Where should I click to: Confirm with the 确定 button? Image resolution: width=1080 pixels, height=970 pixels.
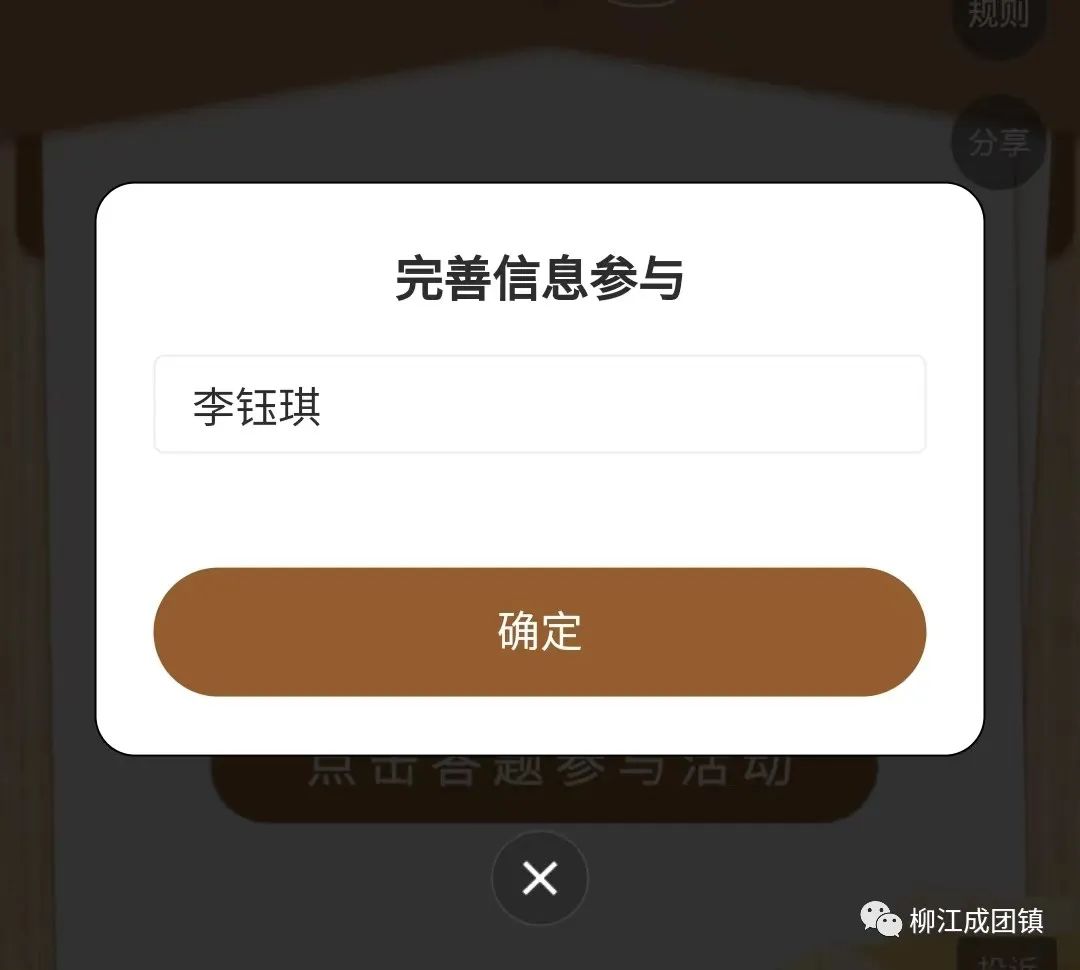(540, 632)
